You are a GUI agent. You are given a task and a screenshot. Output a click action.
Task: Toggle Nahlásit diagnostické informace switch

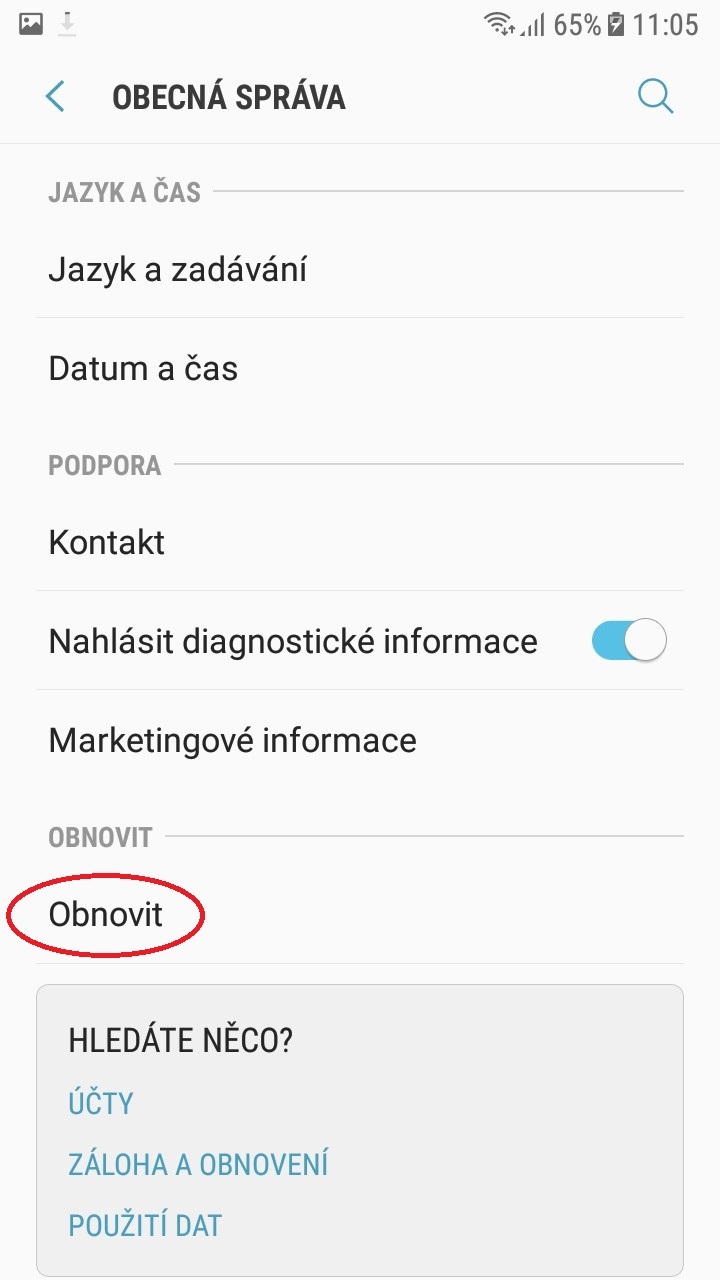[628, 640]
